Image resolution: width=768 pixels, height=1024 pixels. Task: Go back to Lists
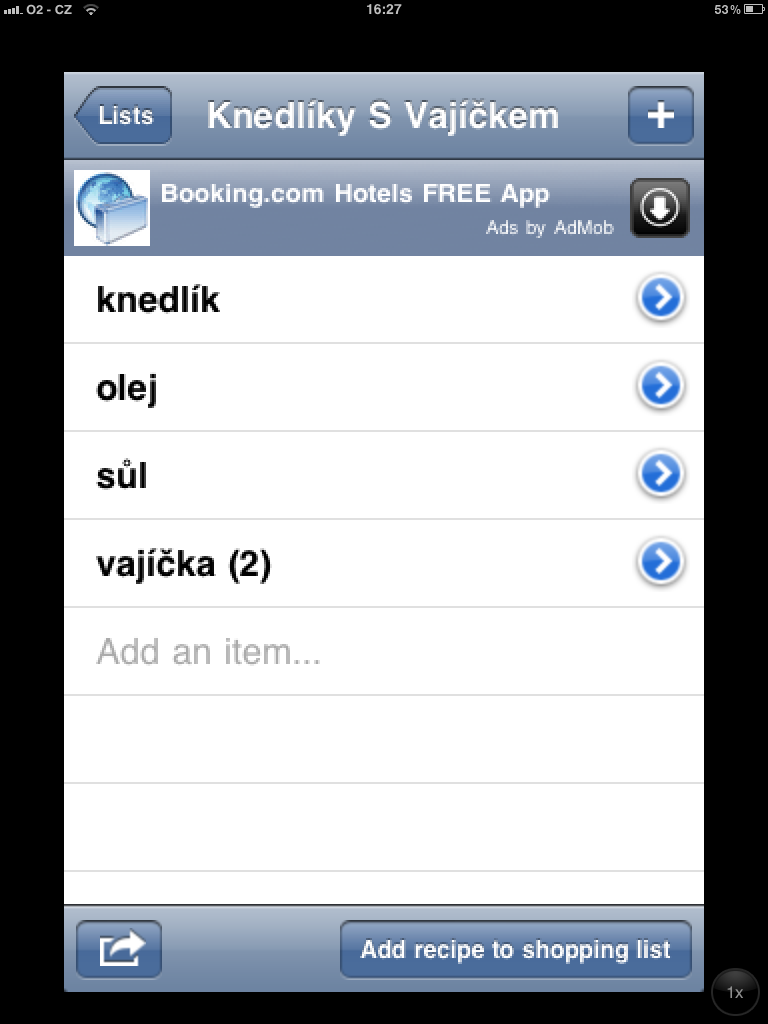[x=123, y=116]
